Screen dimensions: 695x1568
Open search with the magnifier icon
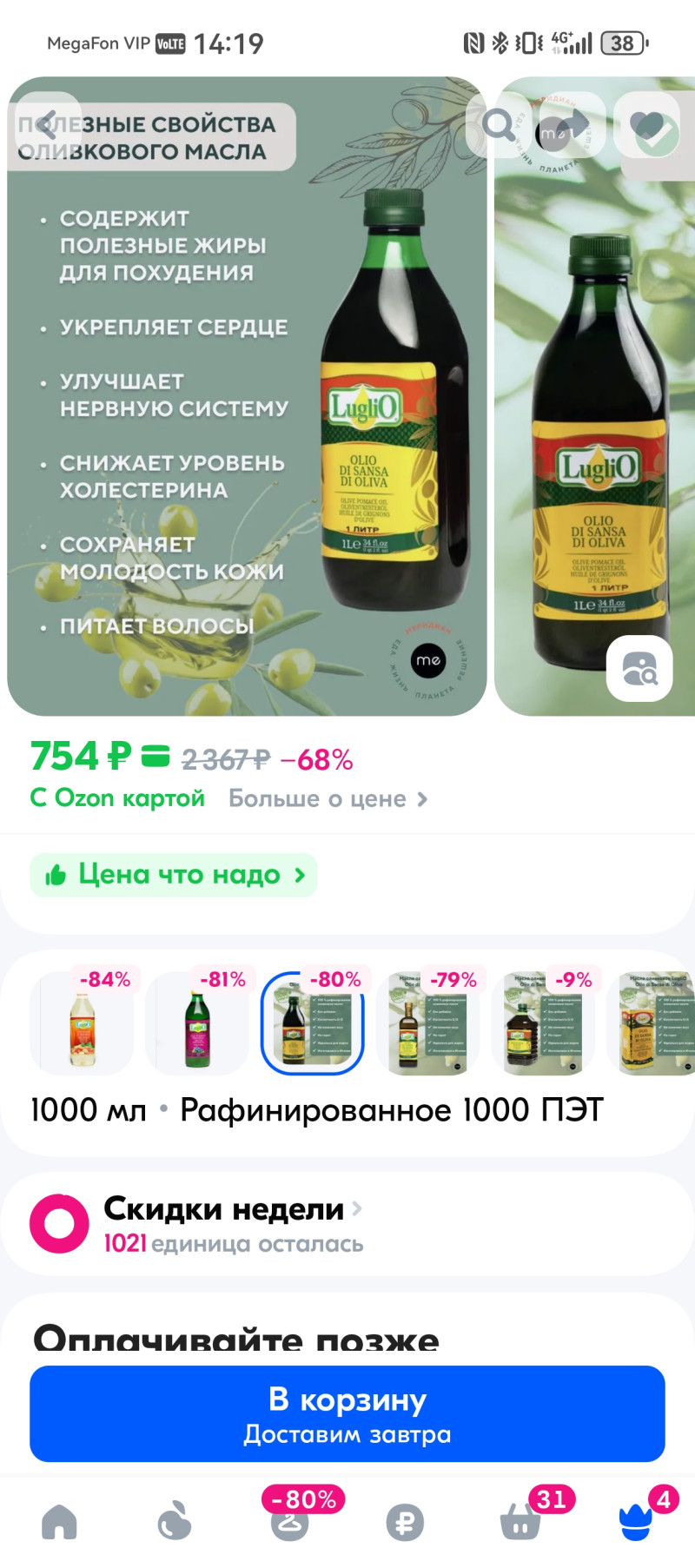[x=498, y=124]
